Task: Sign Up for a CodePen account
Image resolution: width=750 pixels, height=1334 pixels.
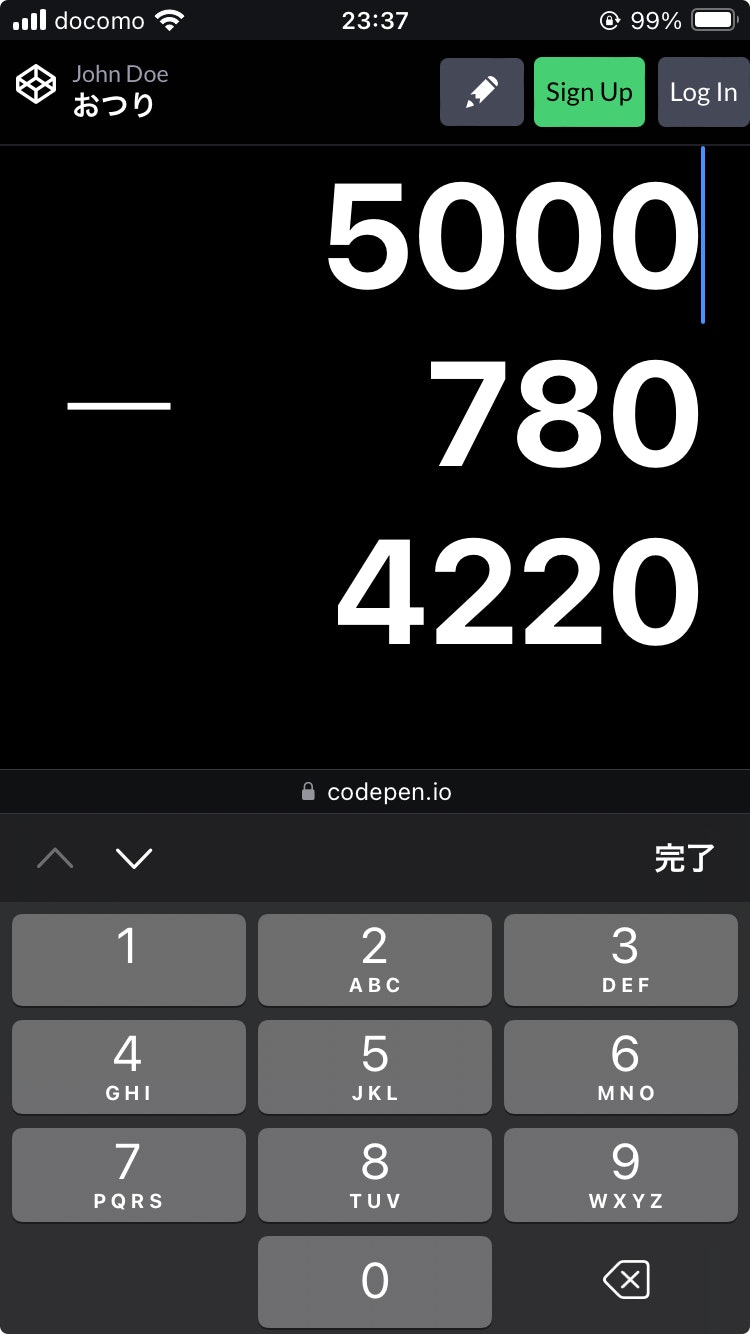Action: [x=589, y=91]
